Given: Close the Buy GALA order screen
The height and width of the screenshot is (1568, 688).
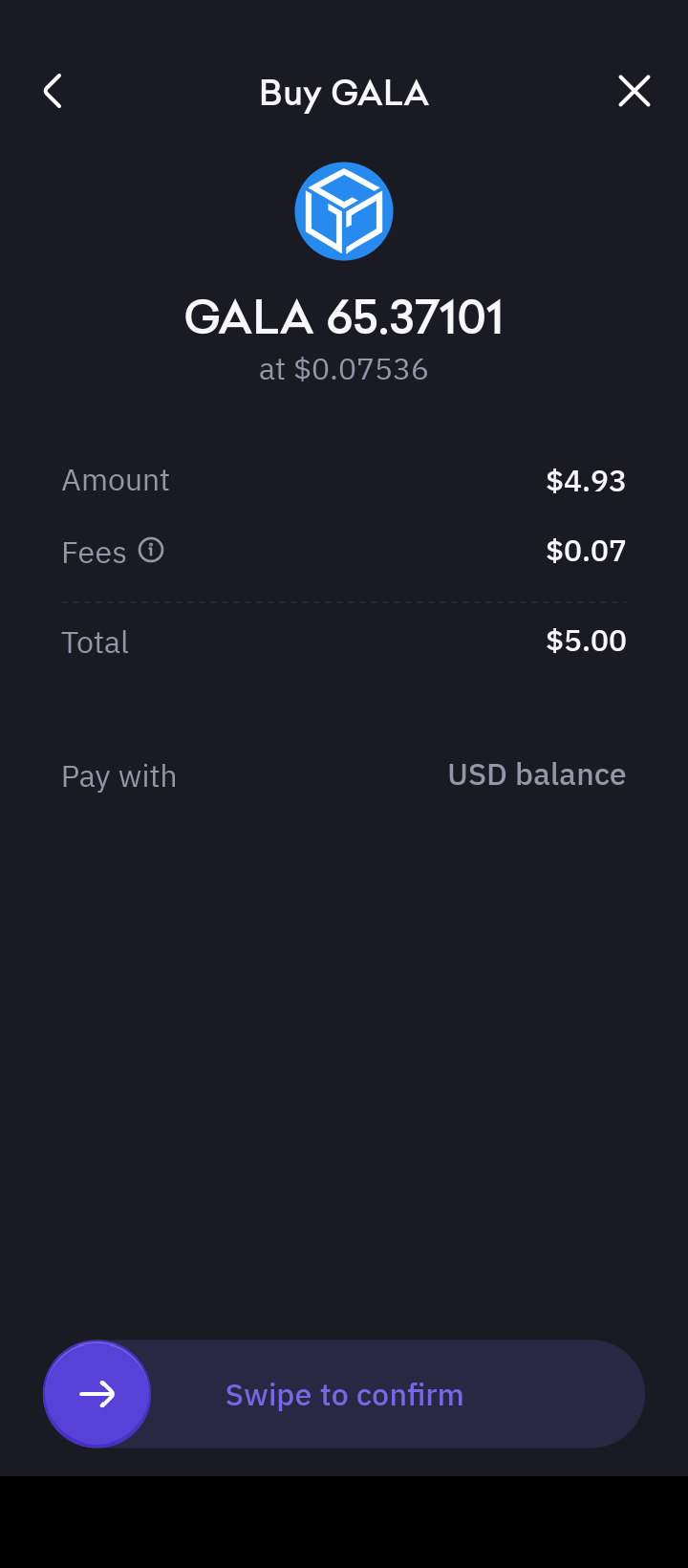Looking at the screenshot, I should 634,92.
